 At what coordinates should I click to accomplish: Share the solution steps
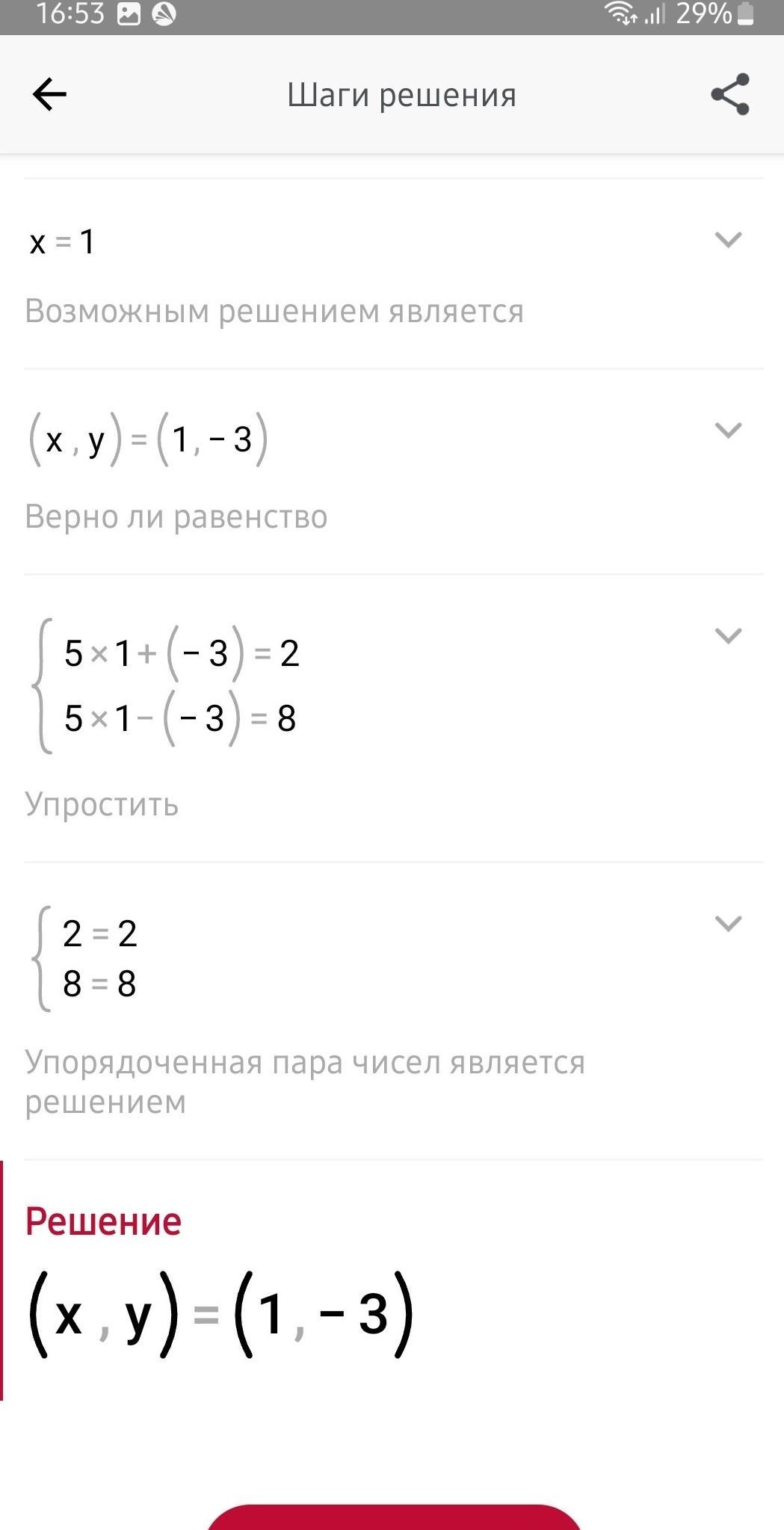coord(729,94)
